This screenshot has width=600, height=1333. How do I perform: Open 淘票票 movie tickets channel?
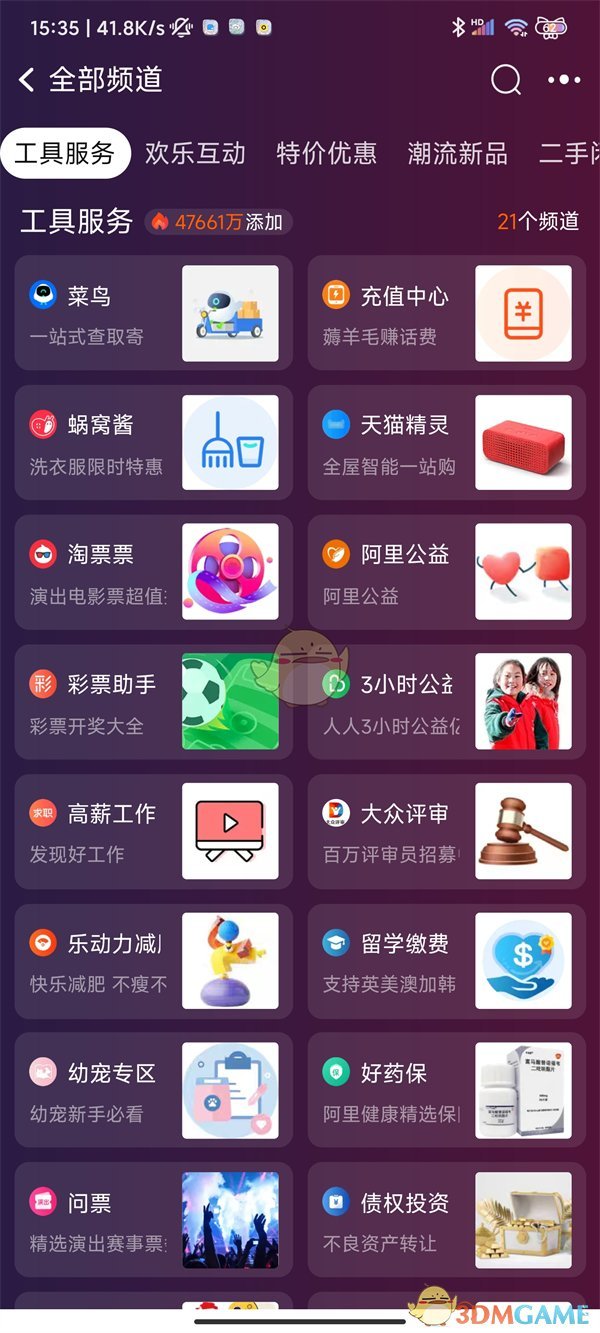point(153,572)
